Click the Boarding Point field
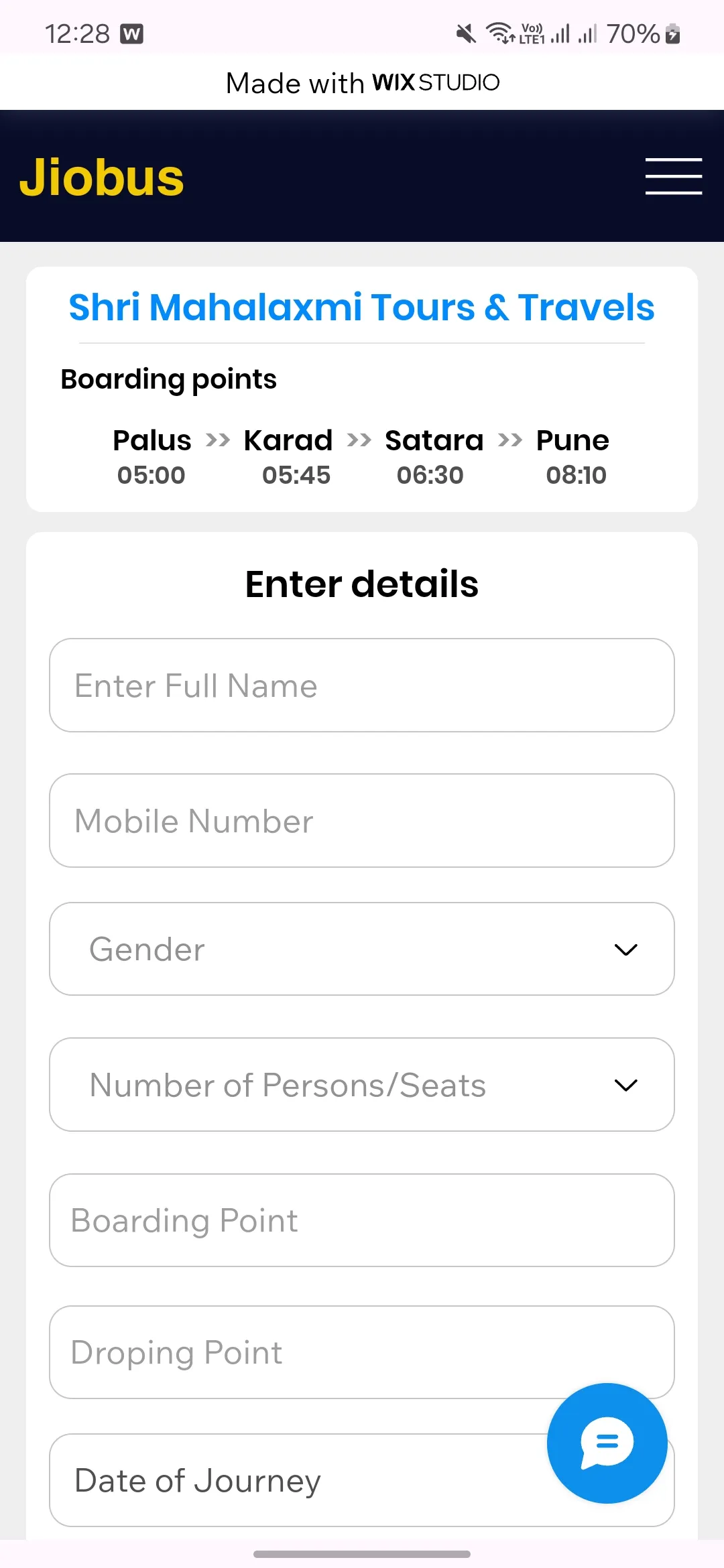 pyautogui.click(x=362, y=1220)
